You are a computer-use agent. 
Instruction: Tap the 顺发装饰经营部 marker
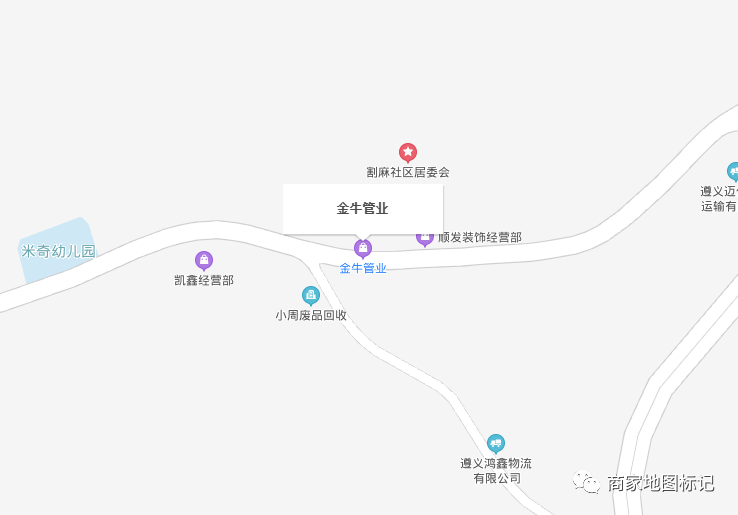425,237
